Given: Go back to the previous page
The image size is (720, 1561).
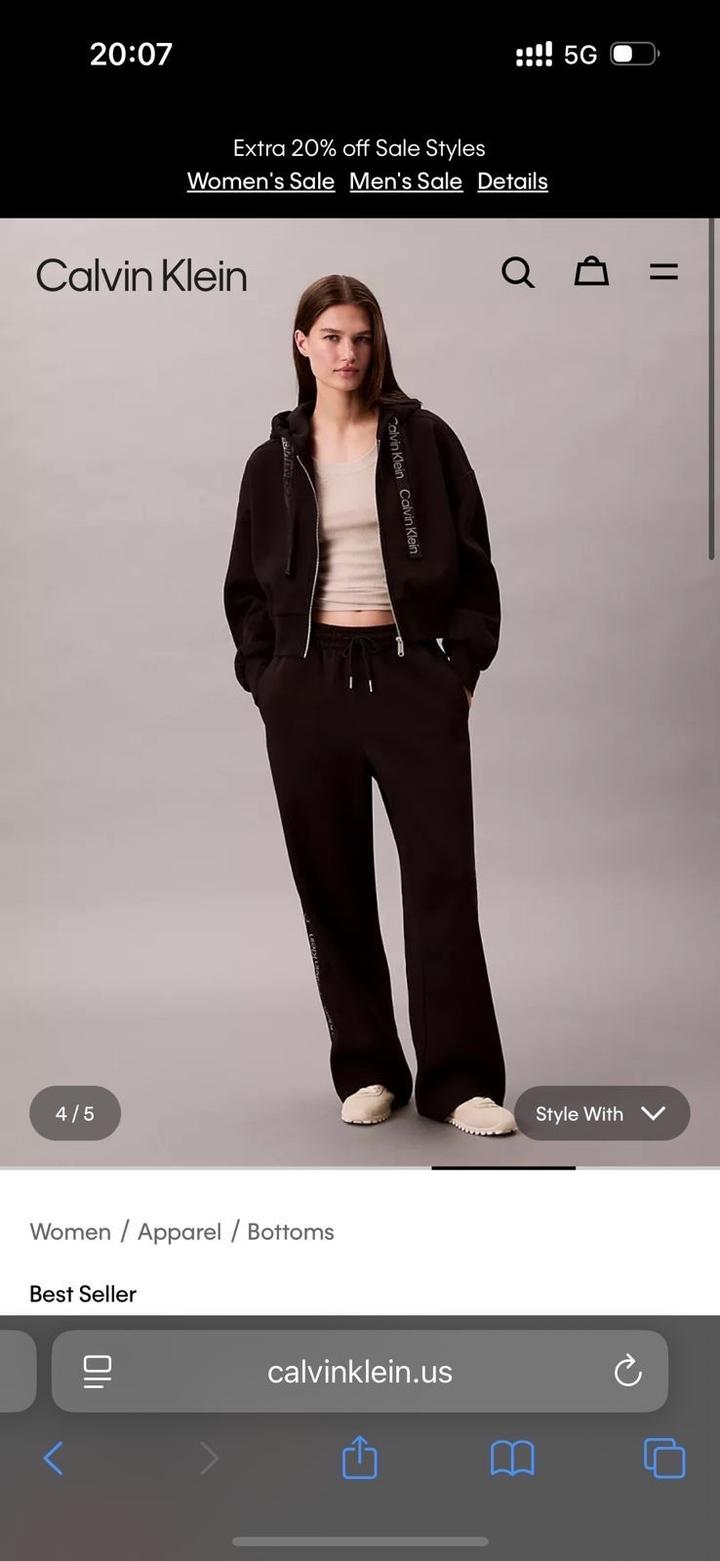Looking at the screenshot, I should click(x=54, y=1458).
